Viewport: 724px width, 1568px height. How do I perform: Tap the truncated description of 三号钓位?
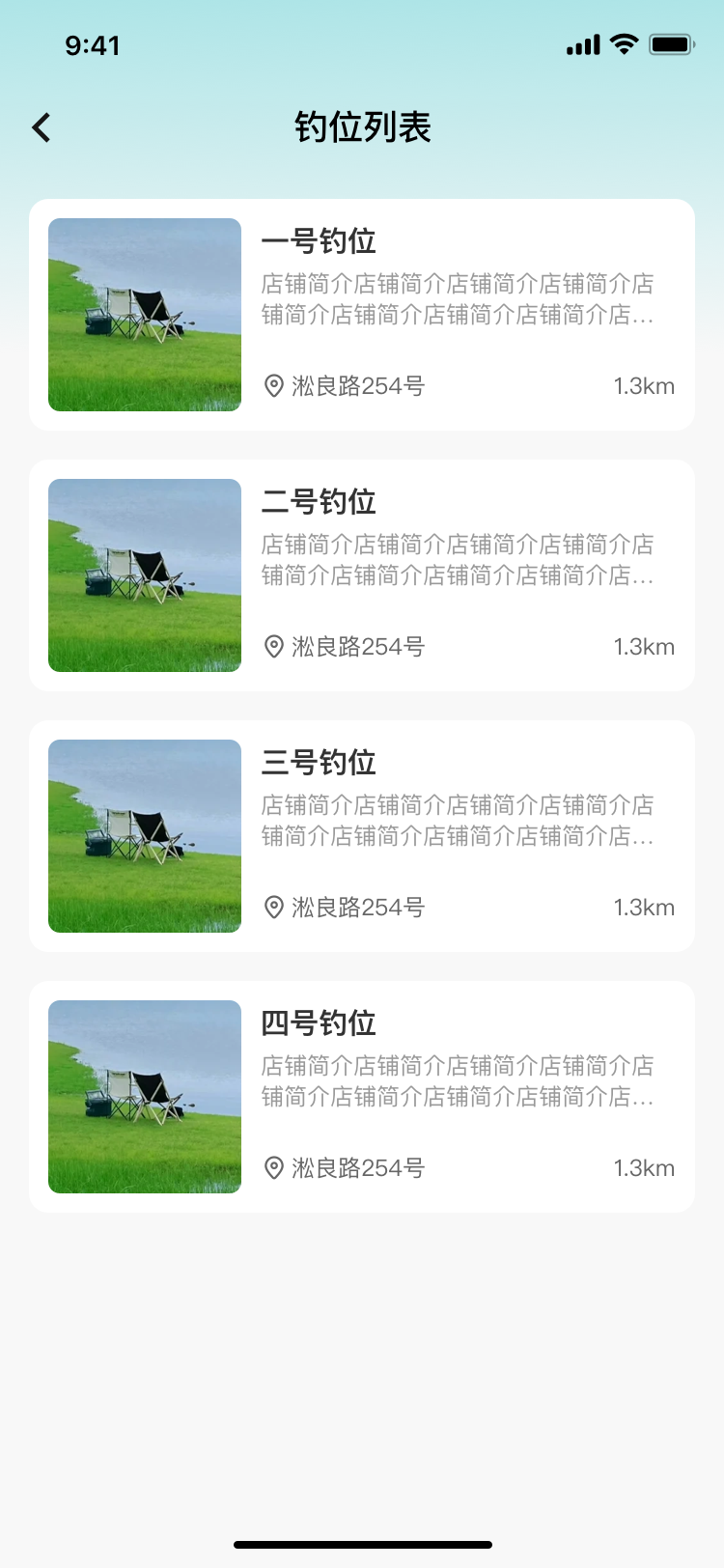[x=459, y=822]
